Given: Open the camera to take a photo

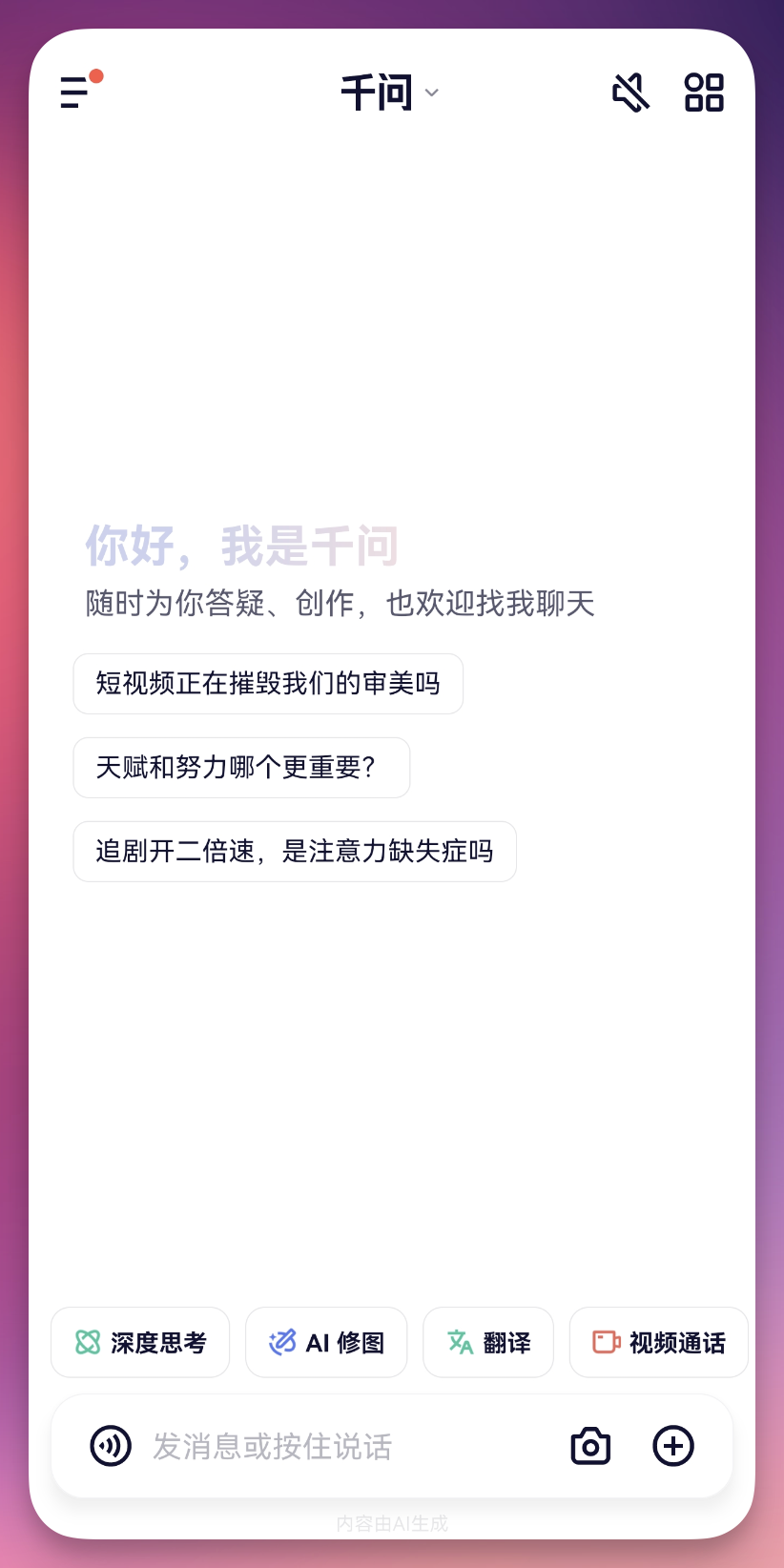Looking at the screenshot, I should pyautogui.click(x=590, y=1446).
